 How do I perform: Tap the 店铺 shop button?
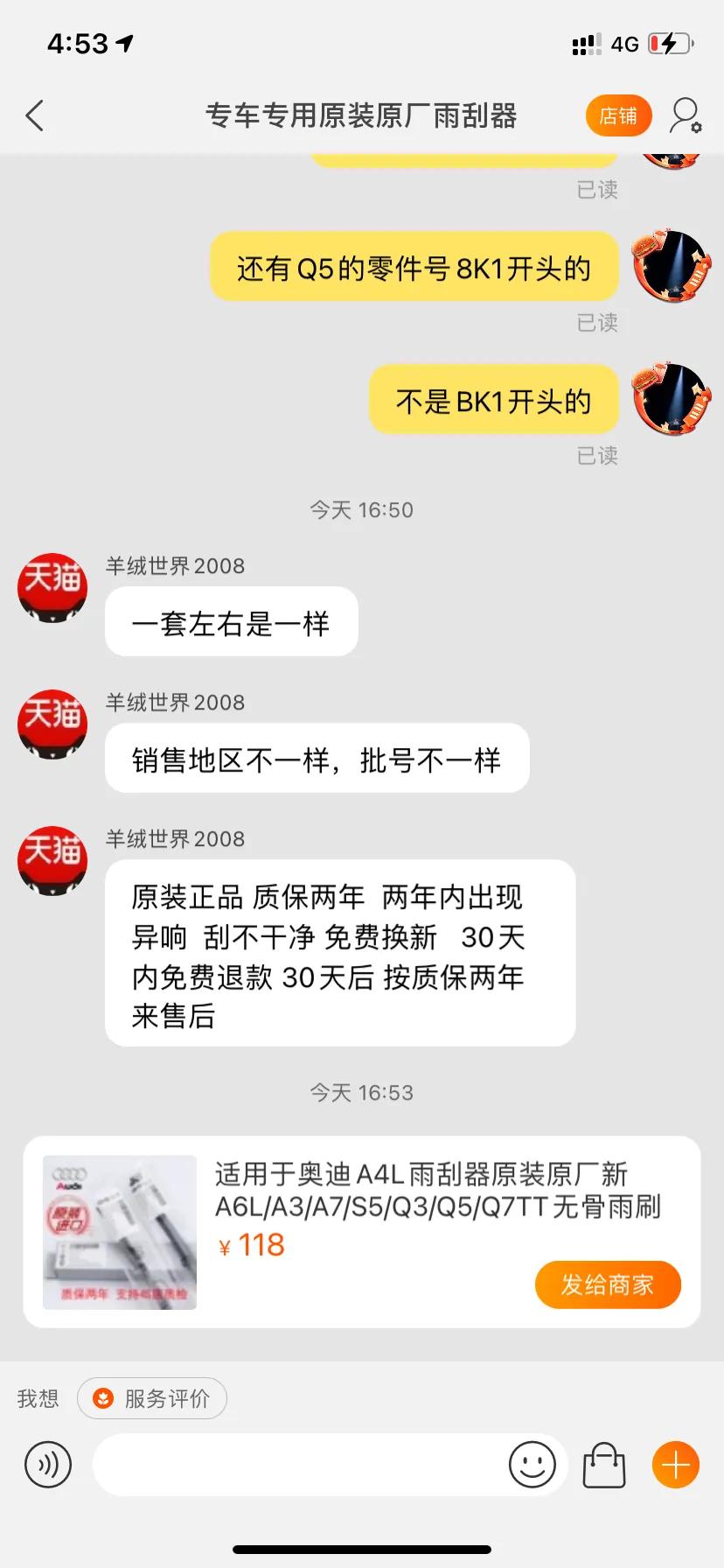[618, 115]
